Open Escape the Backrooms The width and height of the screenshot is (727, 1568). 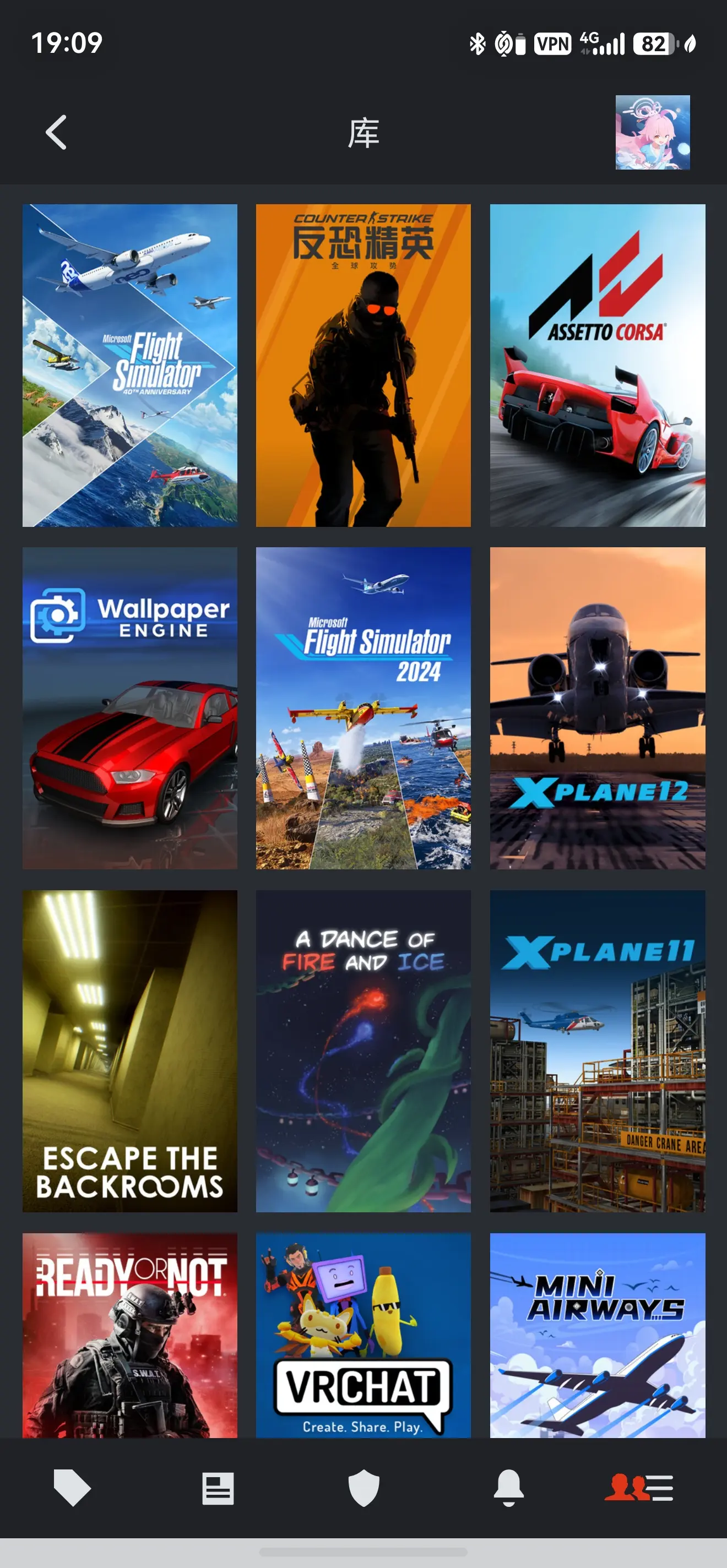coord(129,1051)
